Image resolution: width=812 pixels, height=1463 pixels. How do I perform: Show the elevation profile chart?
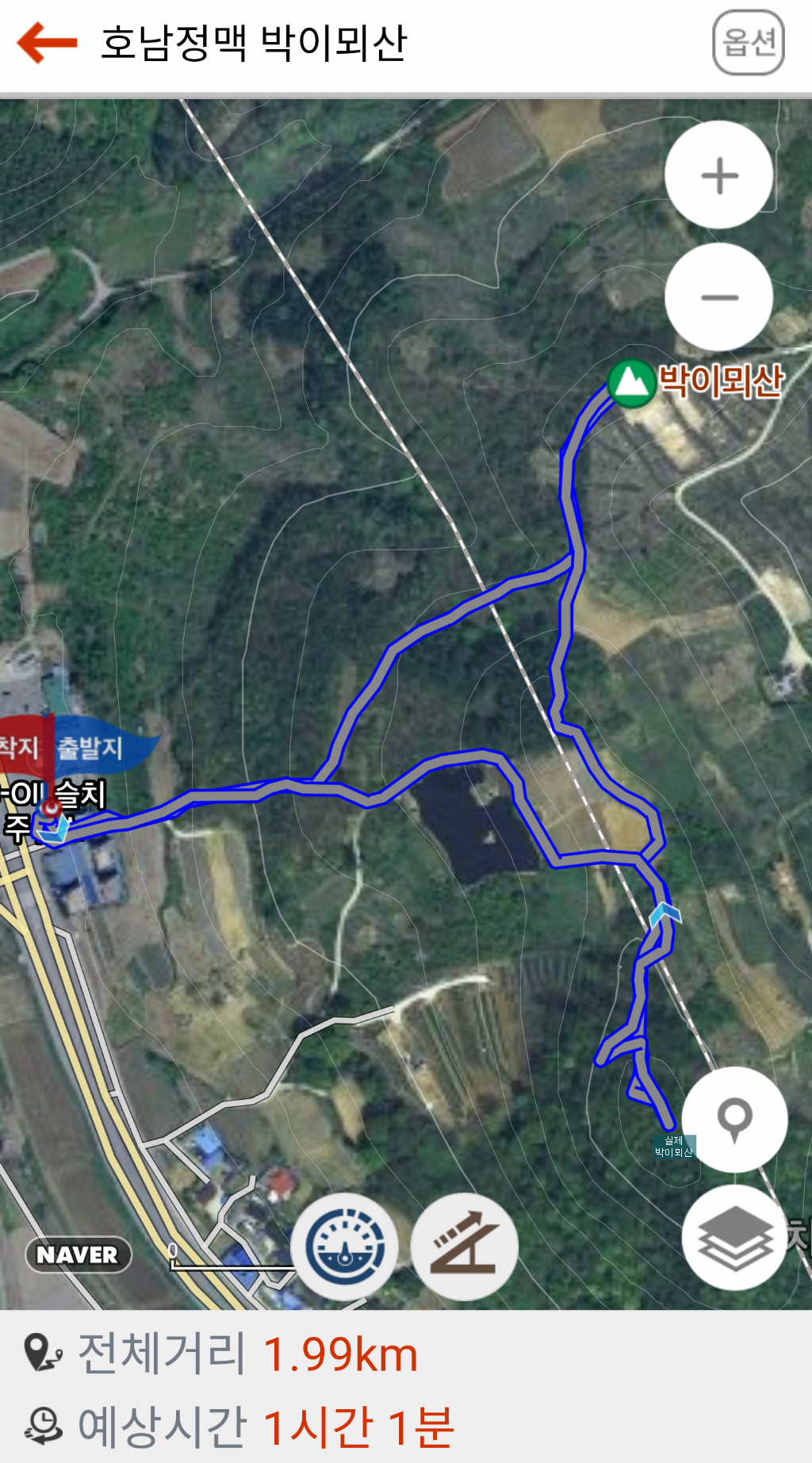[465, 1246]
